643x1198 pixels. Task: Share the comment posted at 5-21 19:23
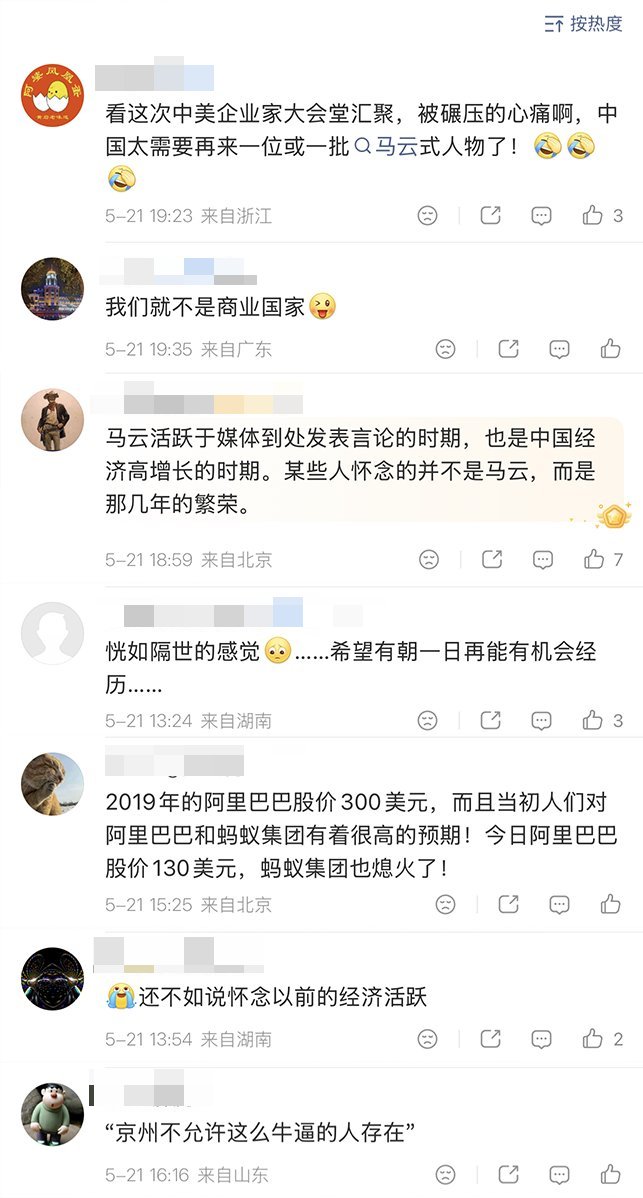point(490,215)
